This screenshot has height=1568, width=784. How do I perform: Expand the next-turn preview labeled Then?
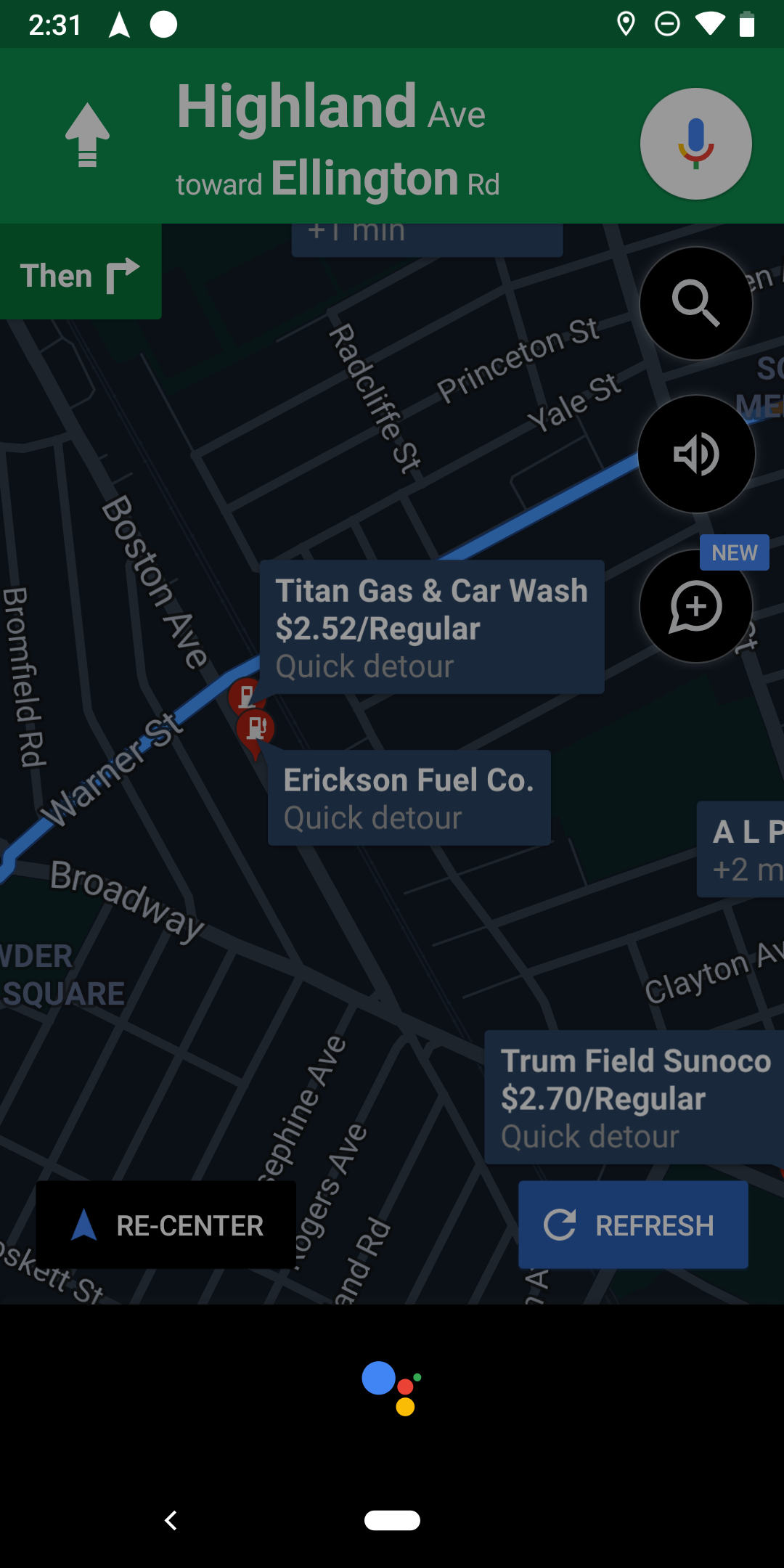pyautogui.click(x=80, y=274)
